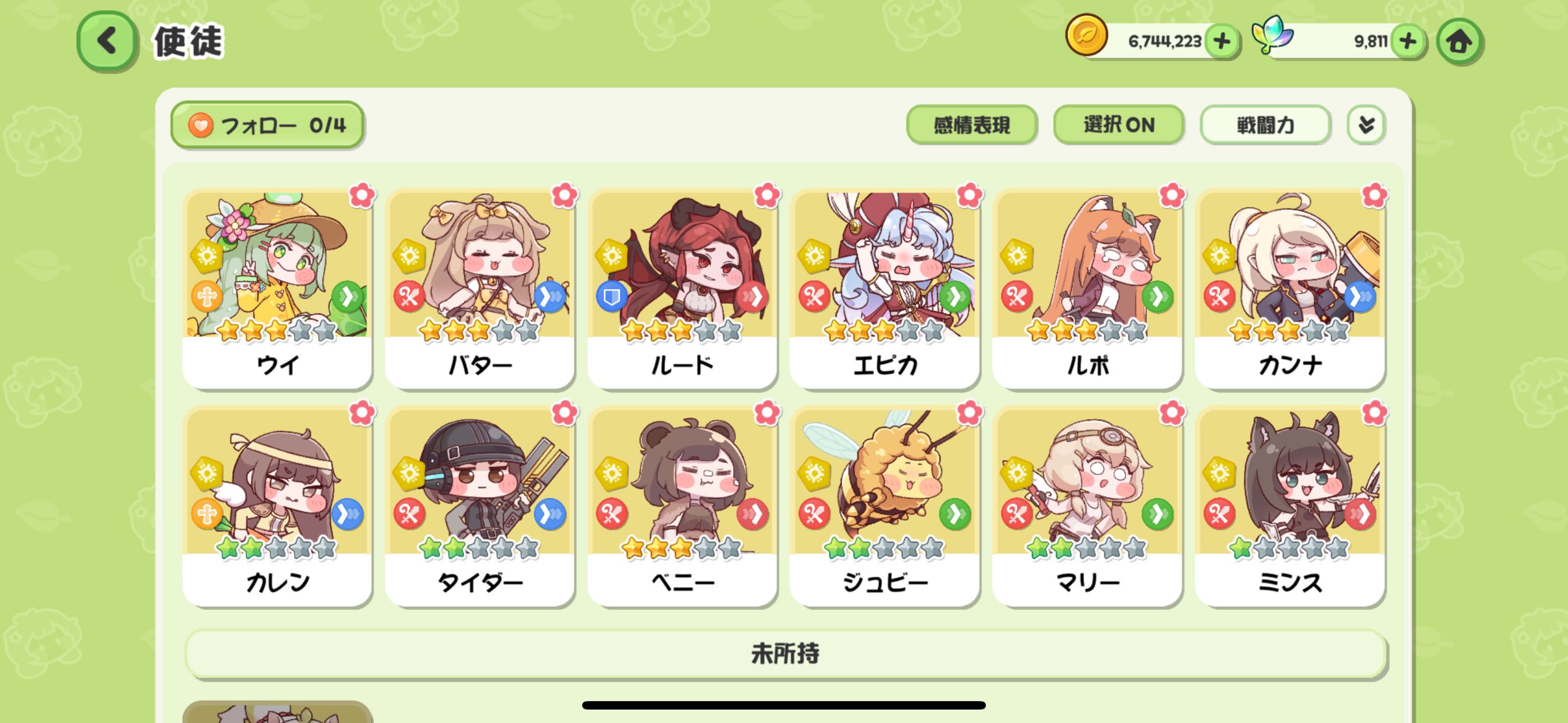Open the ジュビー character card
1568x723 pixels.
click(884, 506)
